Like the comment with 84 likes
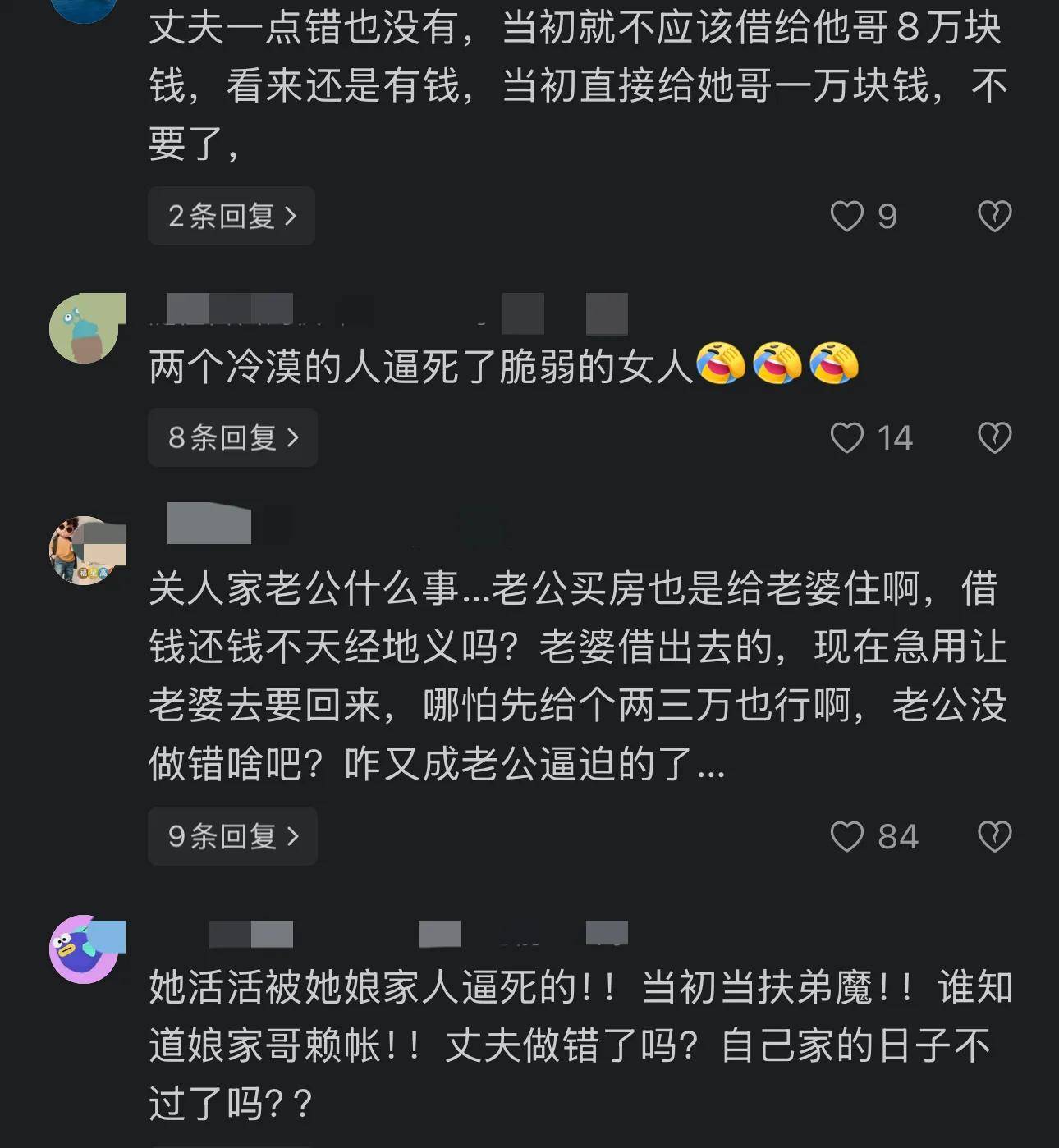 tap(846, 837)
